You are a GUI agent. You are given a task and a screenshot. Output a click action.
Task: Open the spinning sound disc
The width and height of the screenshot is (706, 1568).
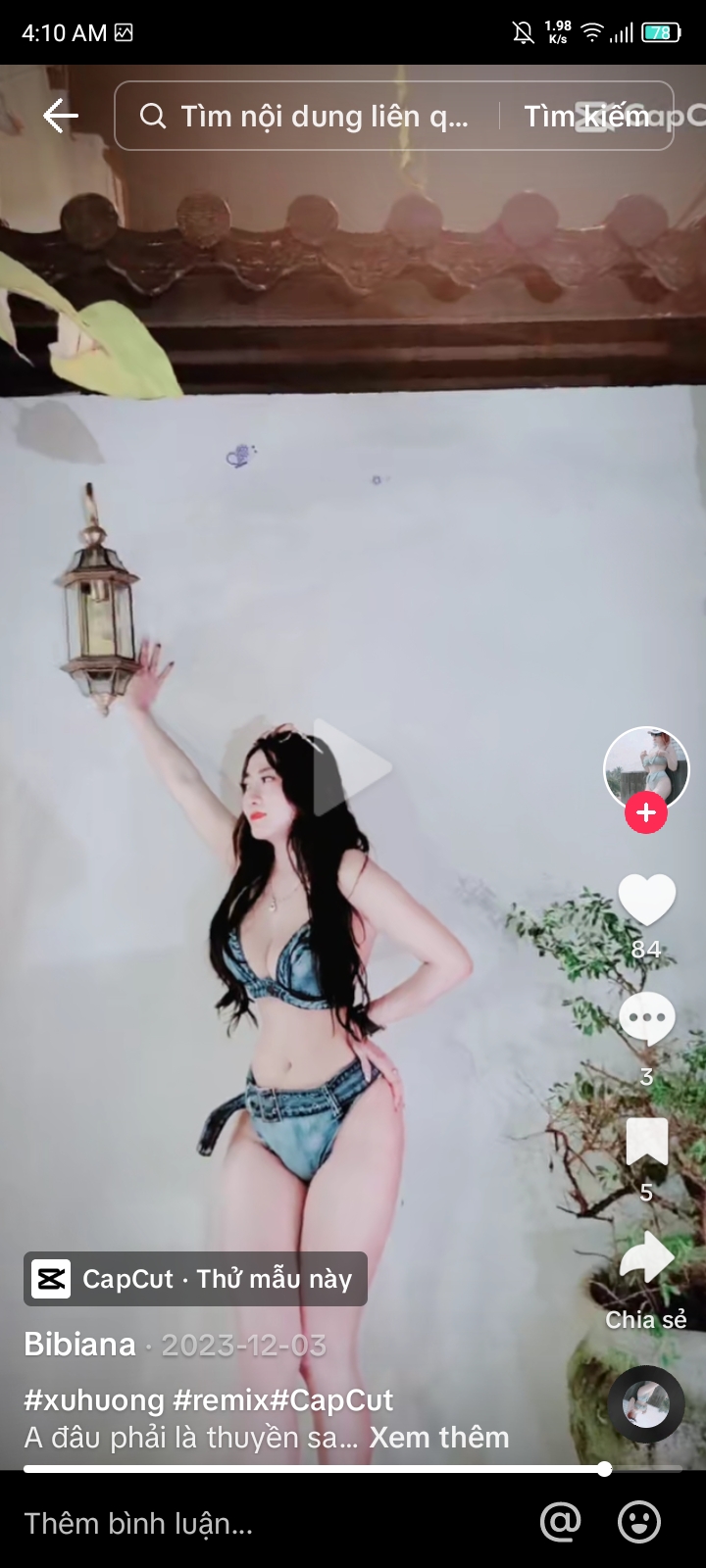coord(645,1404)
